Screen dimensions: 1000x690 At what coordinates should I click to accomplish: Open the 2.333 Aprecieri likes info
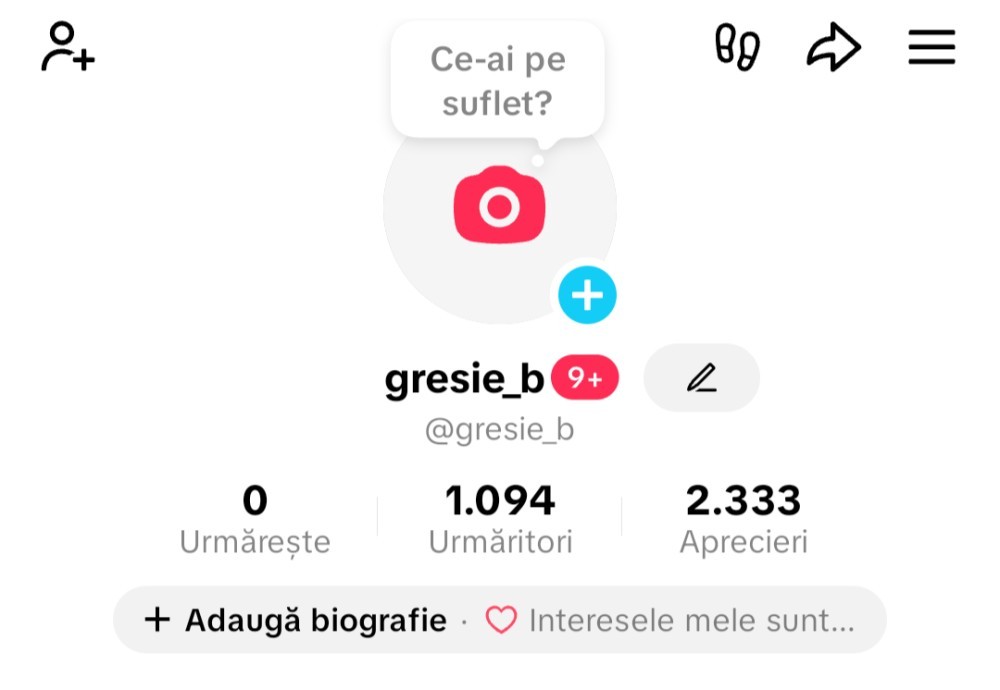tap(743, 519)
